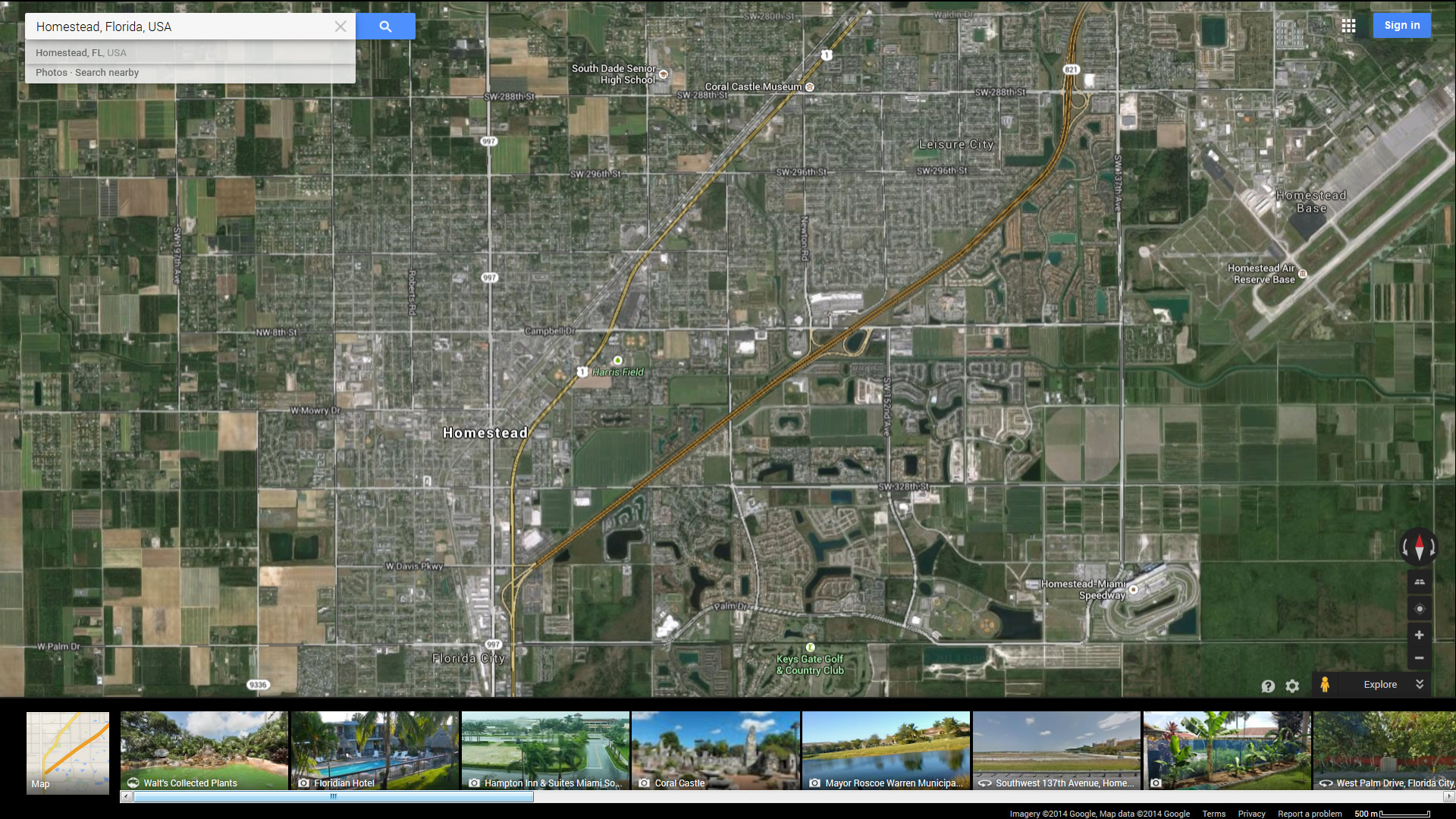Tap the Sign in button
This screenshot has width=1456, height=819.
1401,26
